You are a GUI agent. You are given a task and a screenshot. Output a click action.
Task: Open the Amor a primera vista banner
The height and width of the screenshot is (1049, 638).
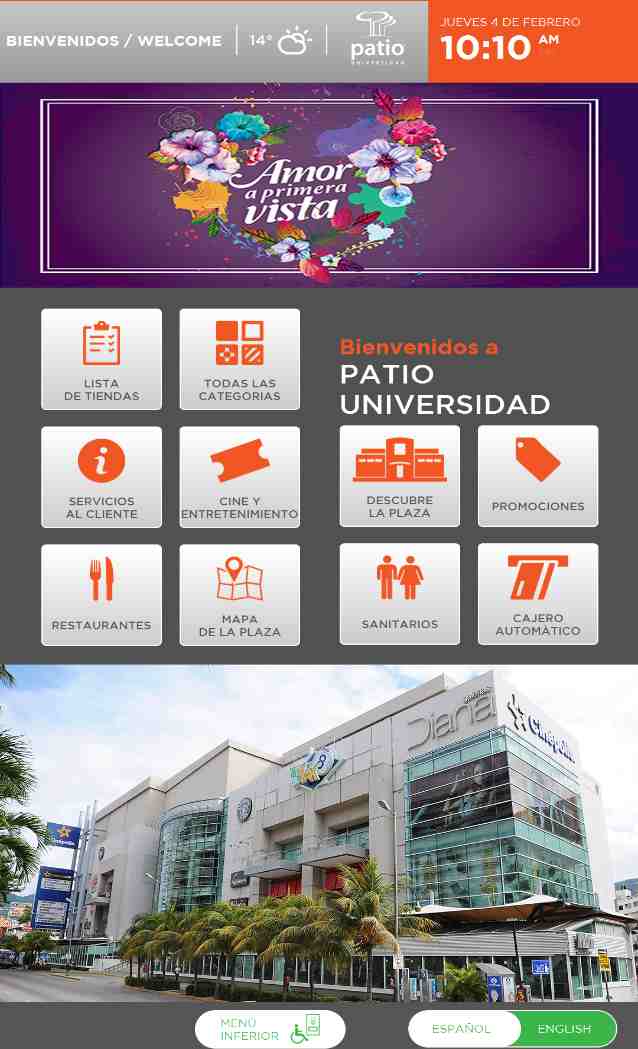pyautogui.click(x=319, y=186)
